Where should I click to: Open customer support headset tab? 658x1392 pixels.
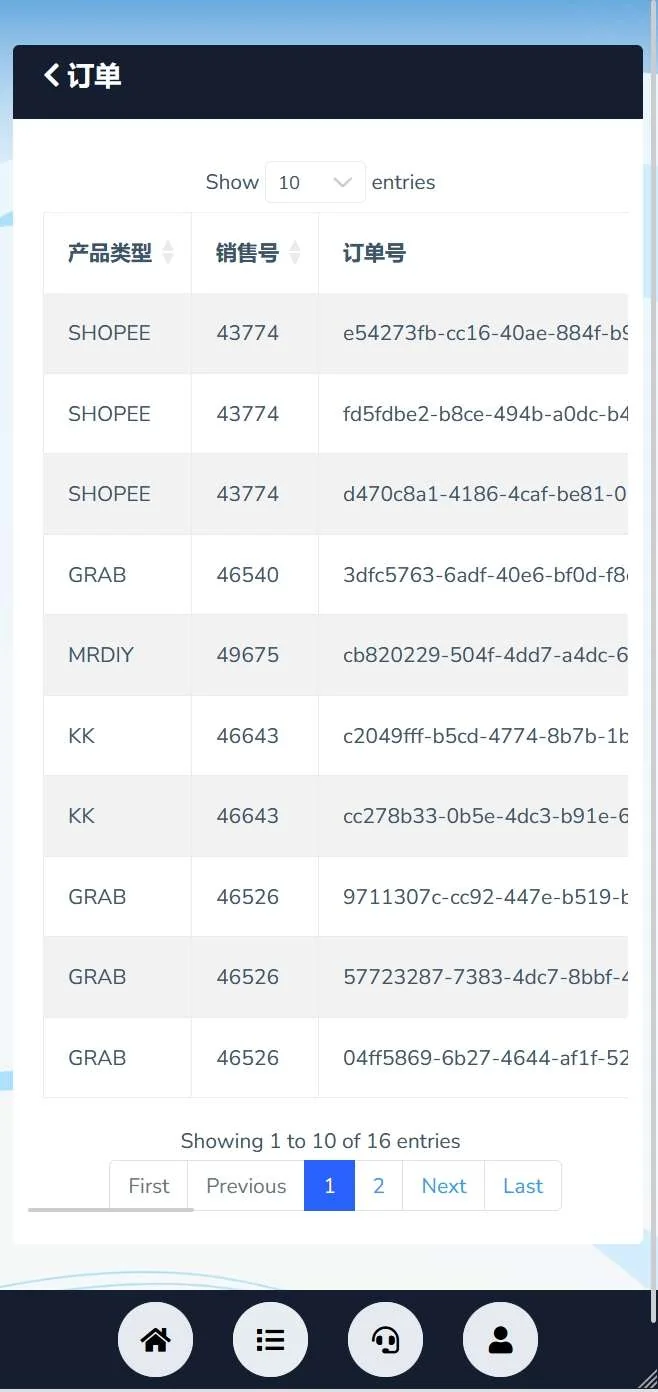[x=385, y=1340]
